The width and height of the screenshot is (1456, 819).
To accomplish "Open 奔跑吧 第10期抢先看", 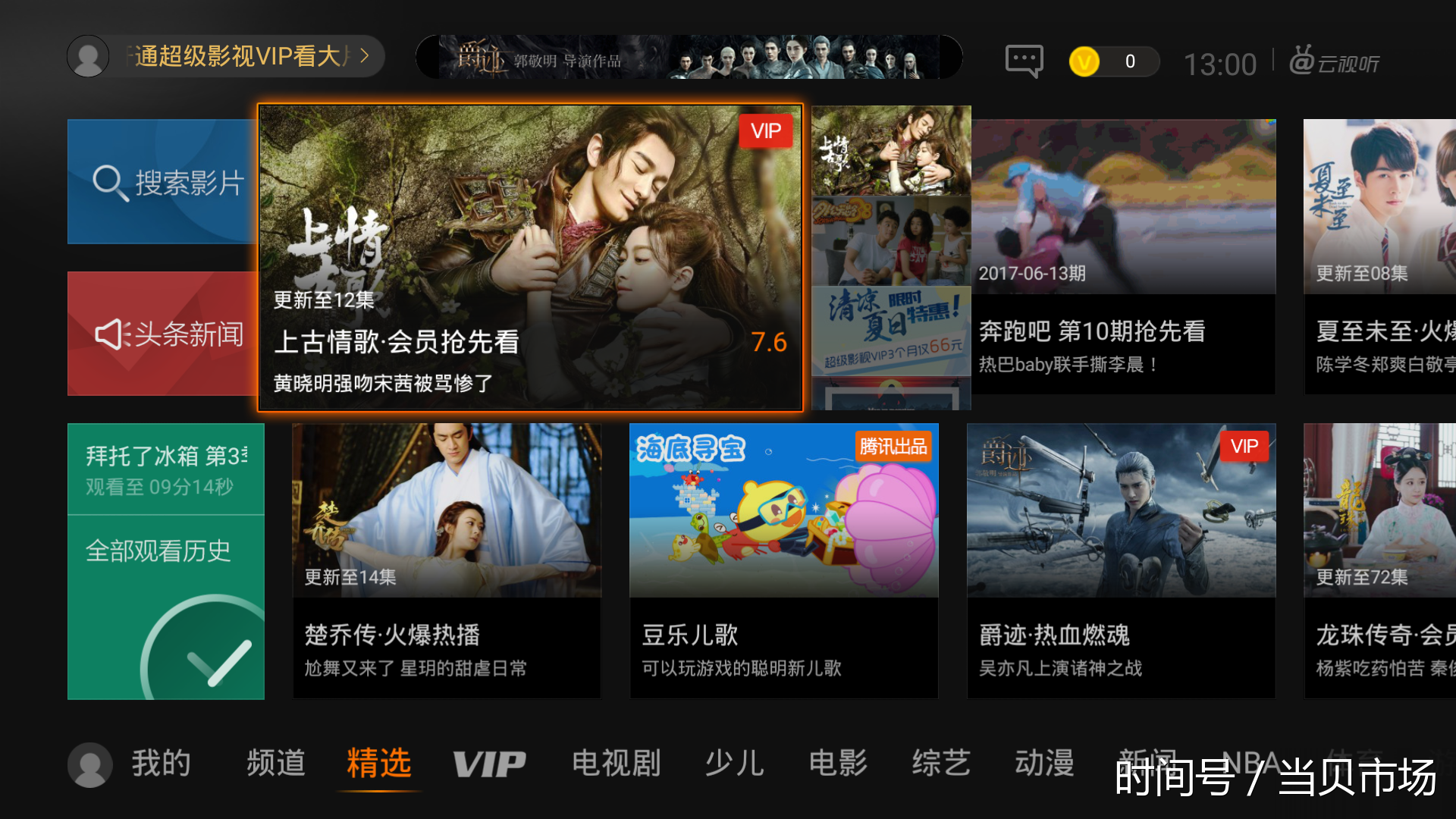I will click(x=1123, y=256).
